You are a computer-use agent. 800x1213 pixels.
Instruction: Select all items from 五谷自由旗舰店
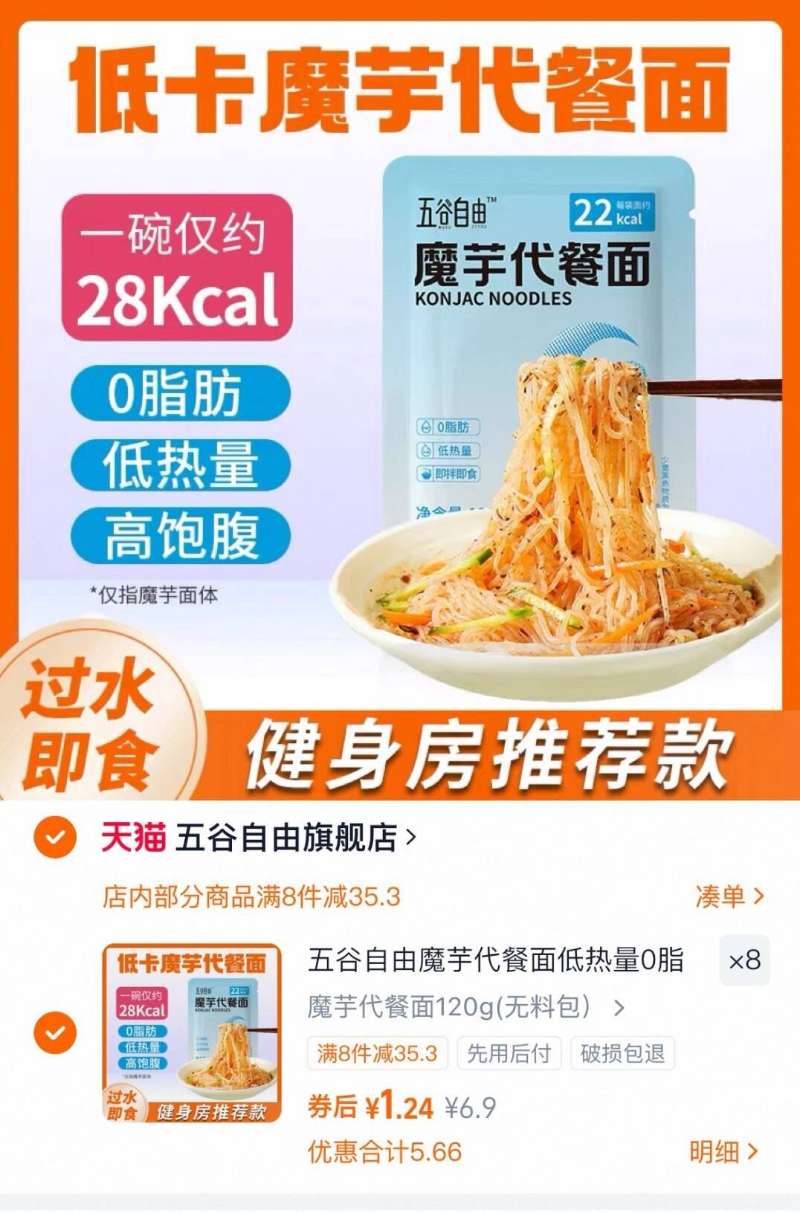pos(54,837)
